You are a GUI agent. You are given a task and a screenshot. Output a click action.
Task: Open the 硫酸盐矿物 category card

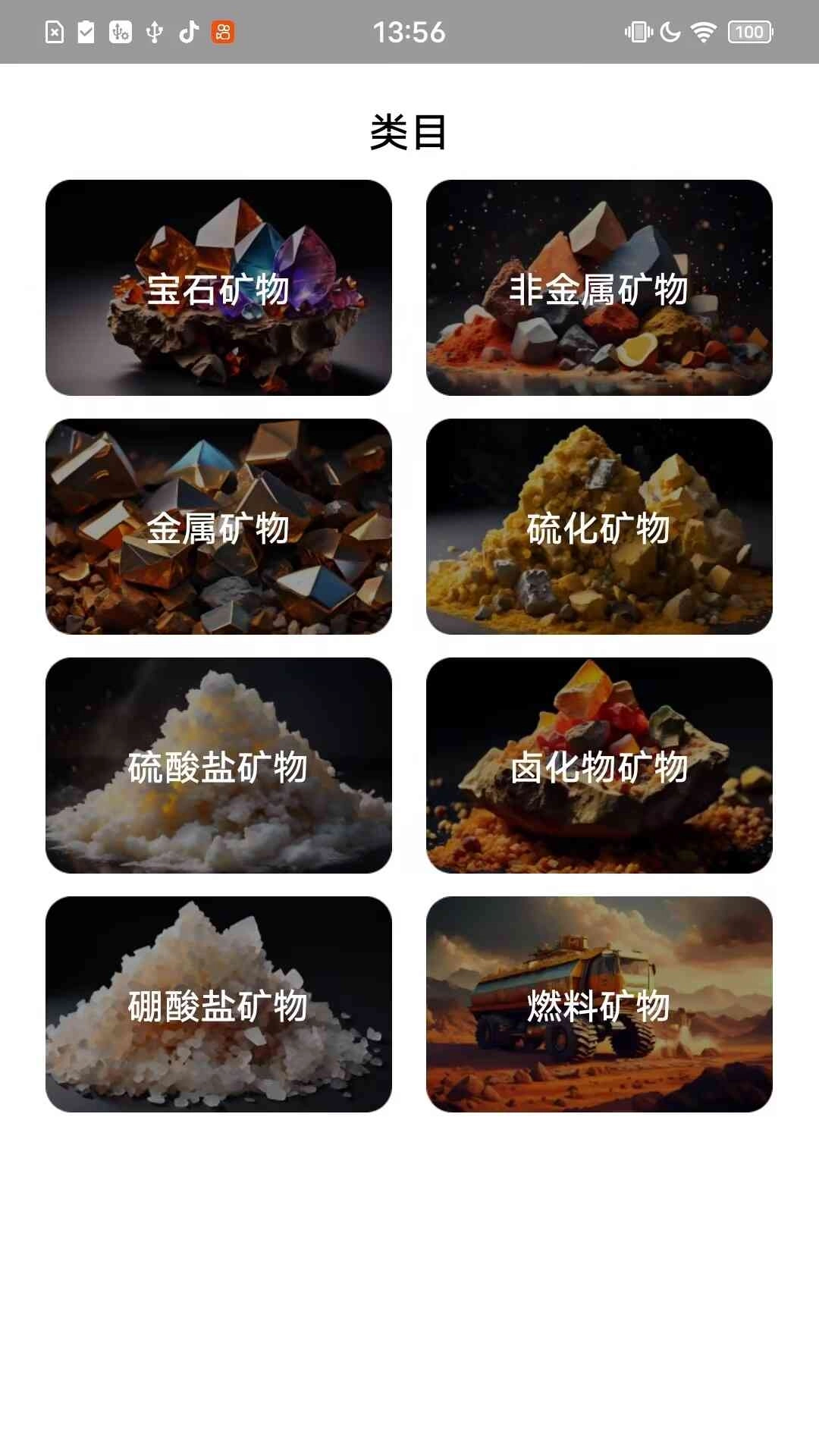(x=219, y=767)
